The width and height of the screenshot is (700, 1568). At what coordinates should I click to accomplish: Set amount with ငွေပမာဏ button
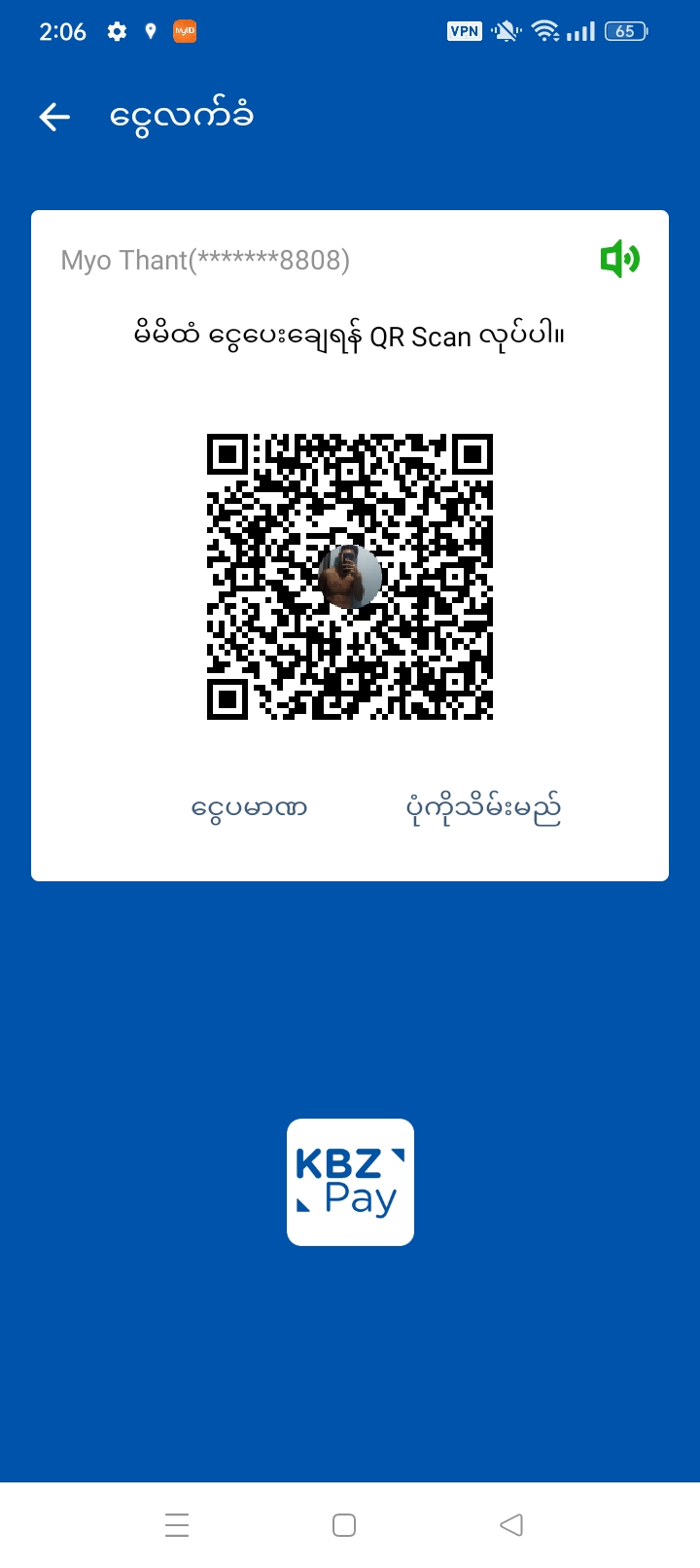250,808
